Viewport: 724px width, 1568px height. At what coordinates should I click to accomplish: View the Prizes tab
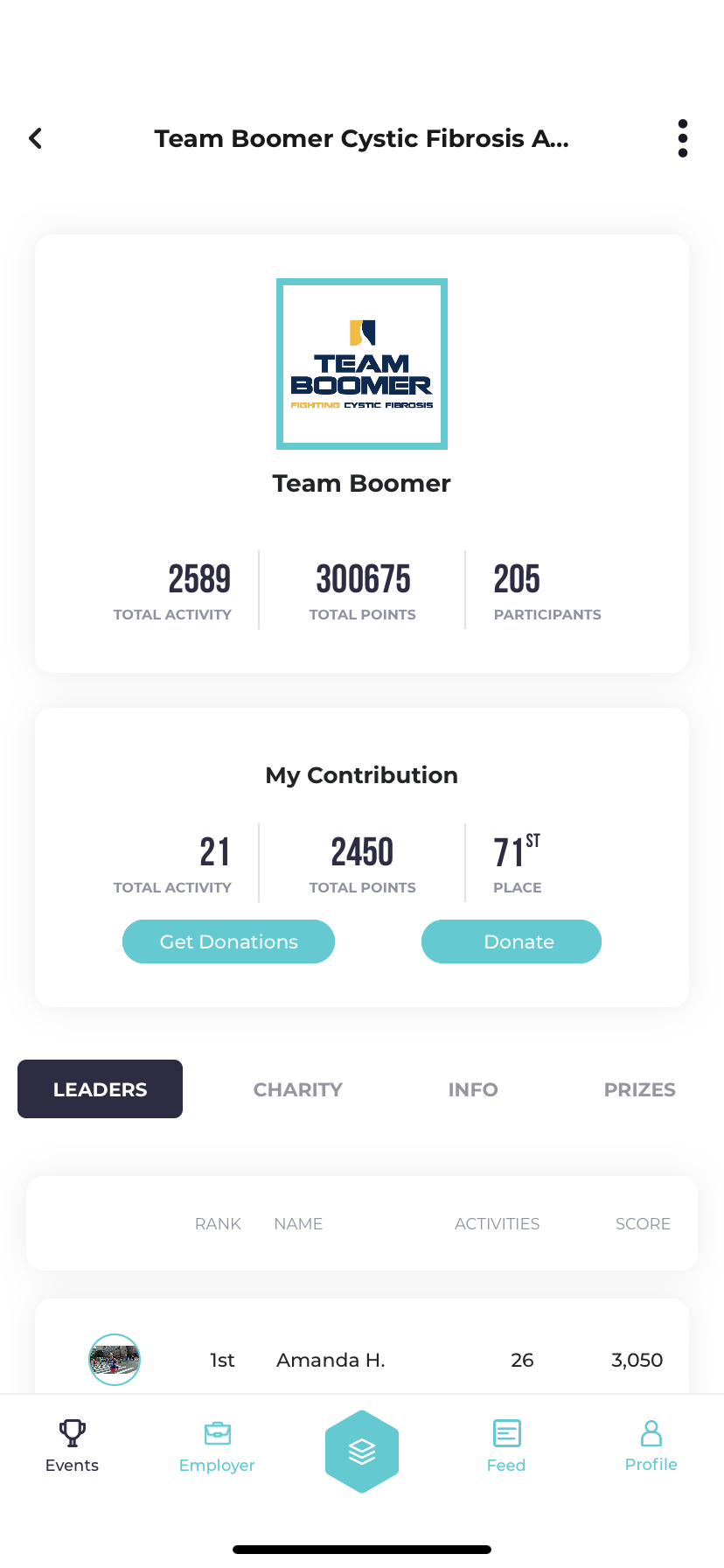coord(639,1089)
